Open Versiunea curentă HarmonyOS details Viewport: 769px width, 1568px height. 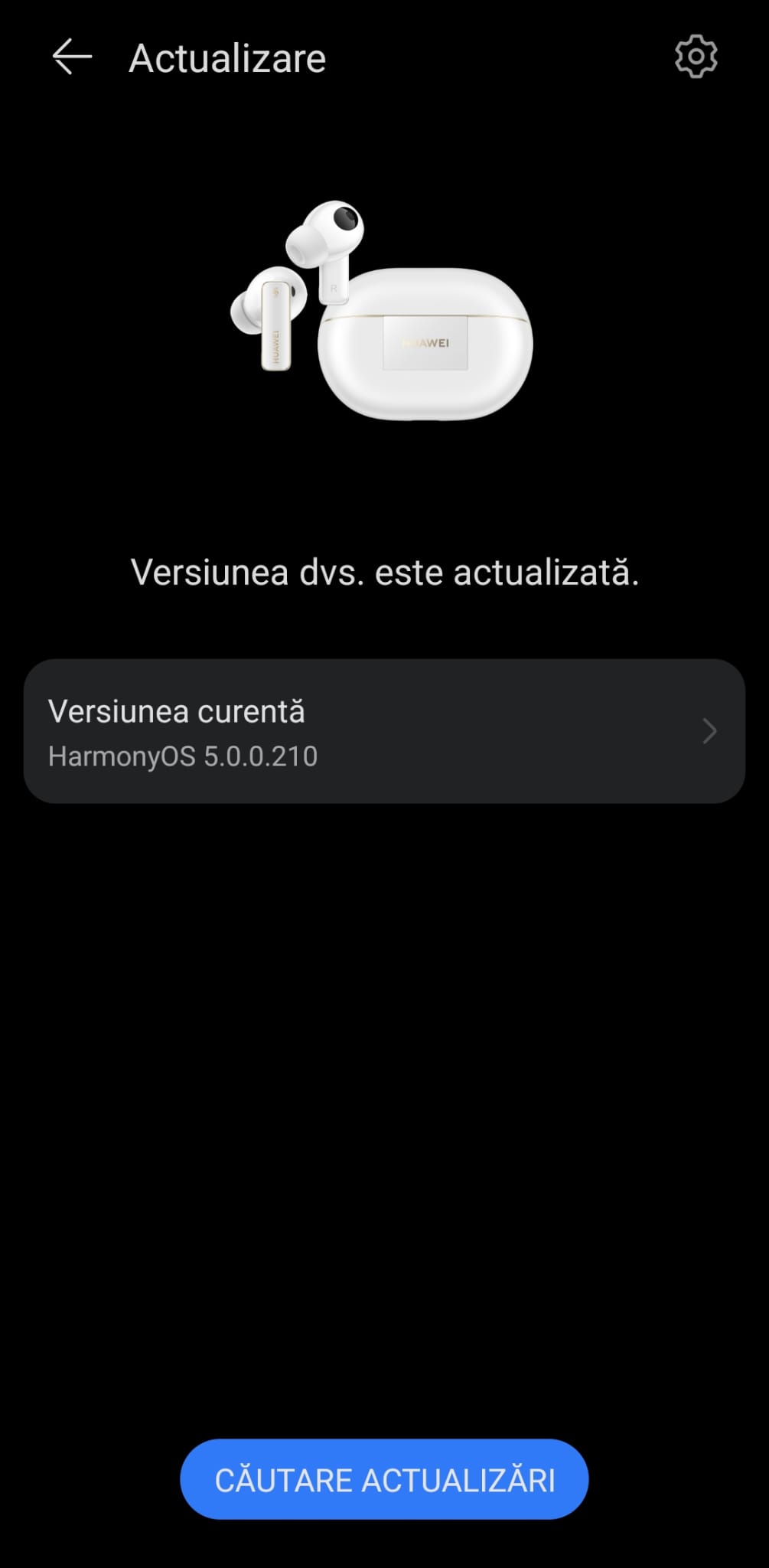click(x=384, y=731)
